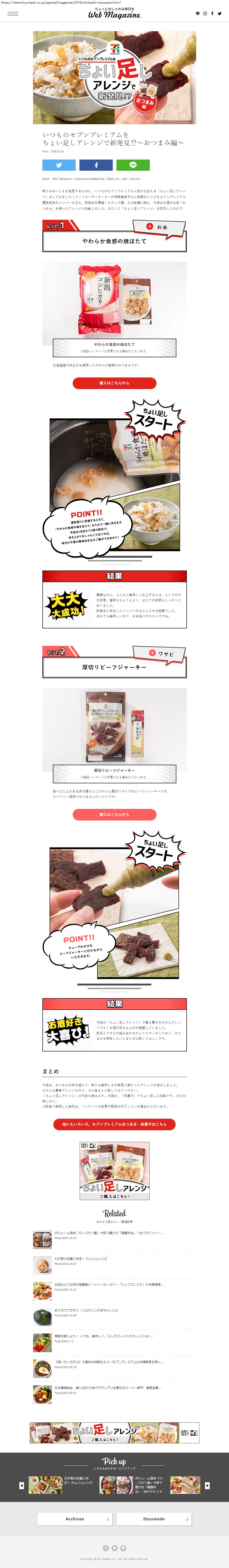Tap the purchase button under 厚切りビーフジャーキー
This screenshot has height=1568, width=229.
coord(115,814)
